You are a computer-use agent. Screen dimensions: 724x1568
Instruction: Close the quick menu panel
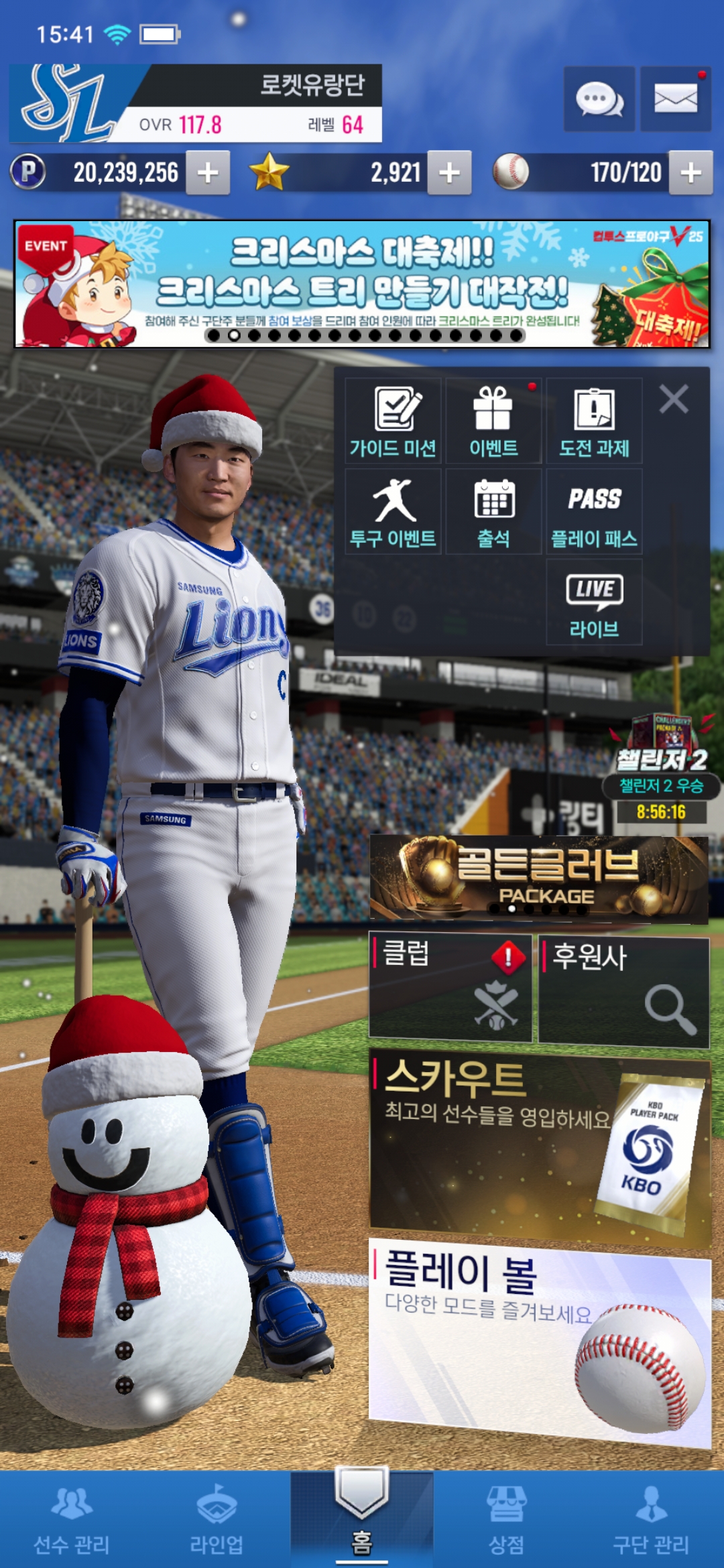[x=674, y=399]
